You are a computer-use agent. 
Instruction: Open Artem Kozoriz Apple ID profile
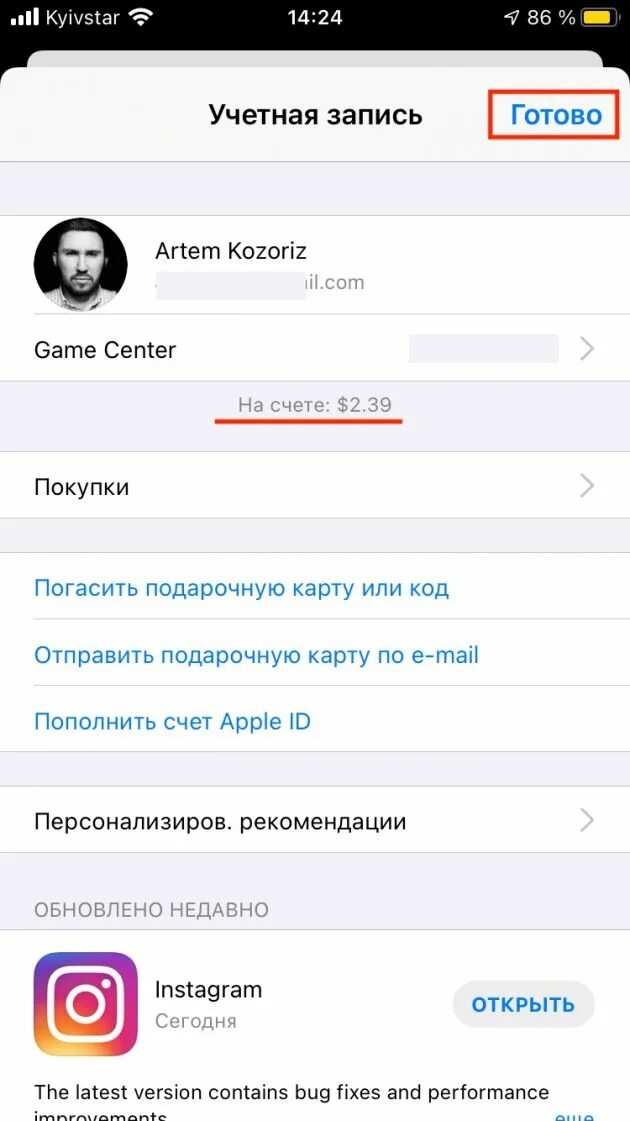point(315,264)
